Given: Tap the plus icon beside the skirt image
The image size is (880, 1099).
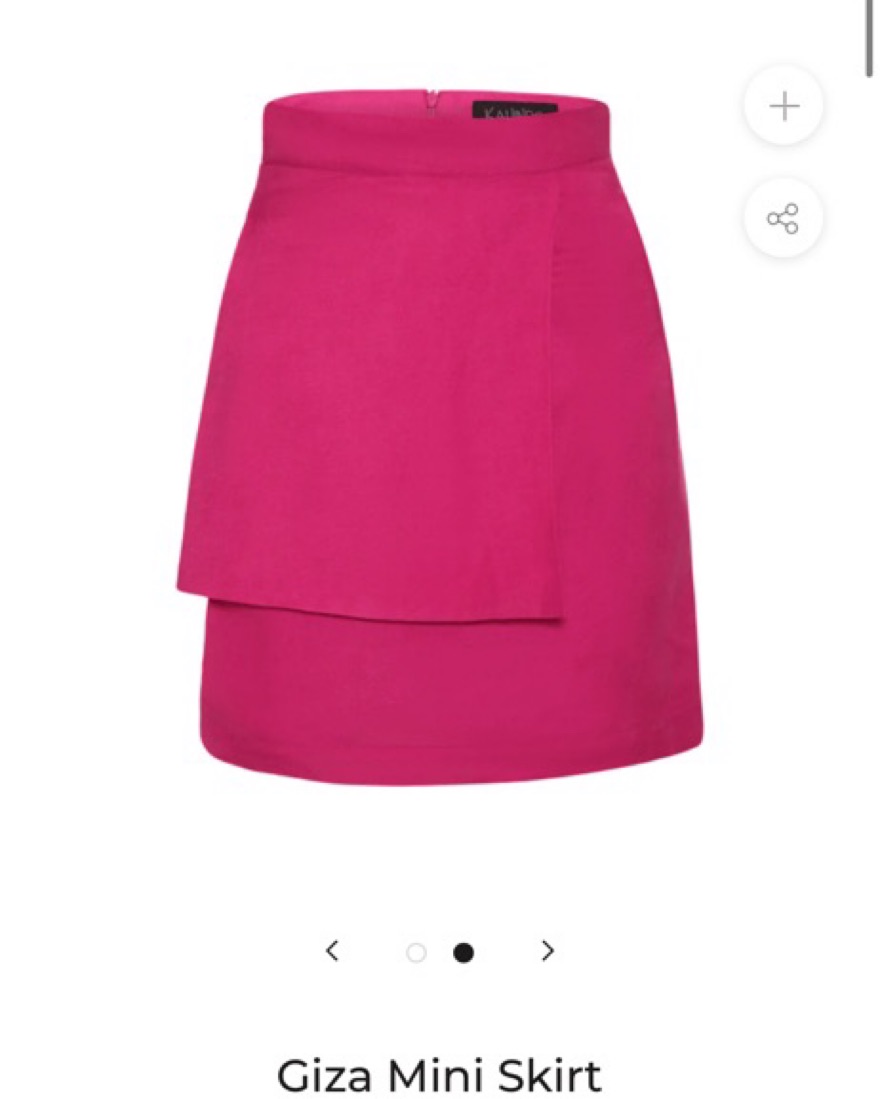Looking at the screenshot, I should tap(784, 106).
